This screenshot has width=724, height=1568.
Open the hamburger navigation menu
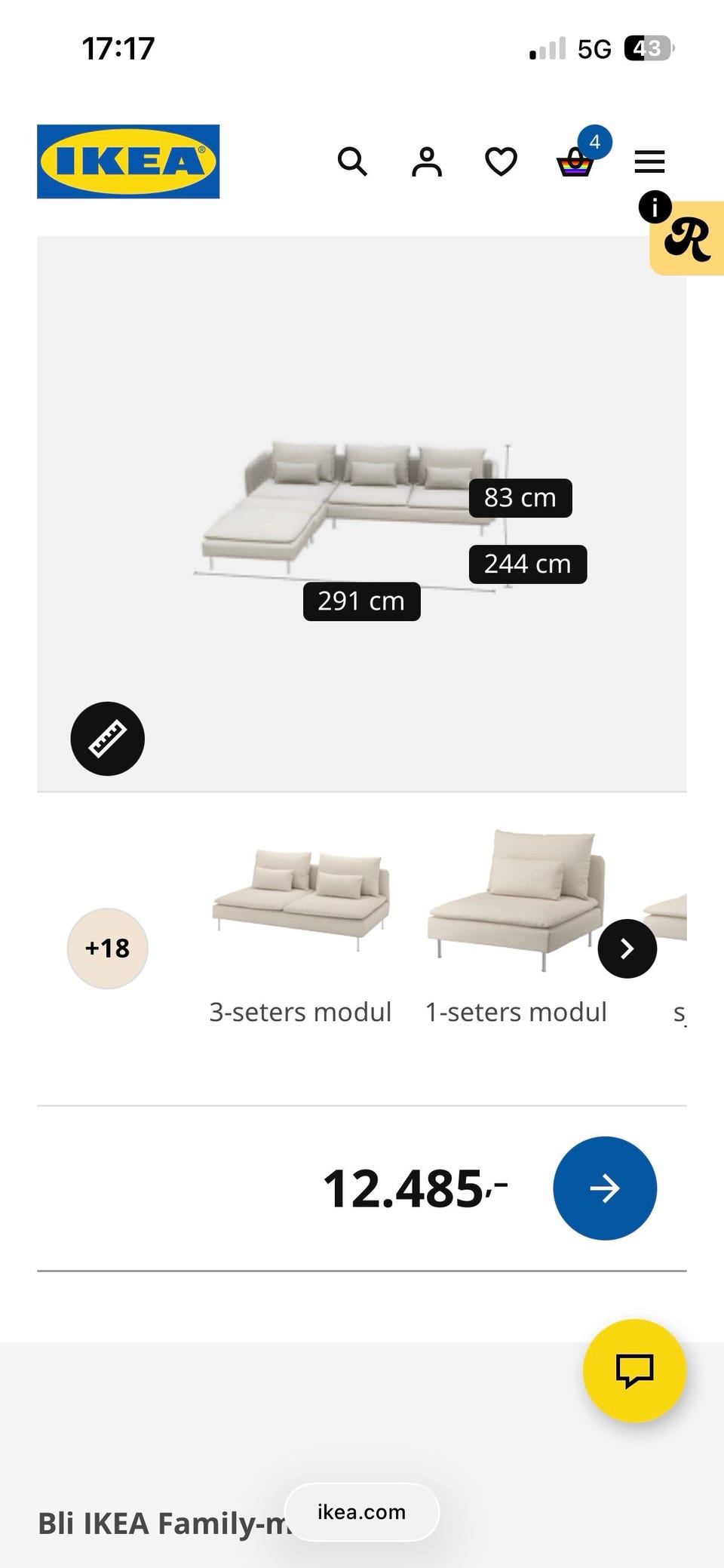[649, 161]
